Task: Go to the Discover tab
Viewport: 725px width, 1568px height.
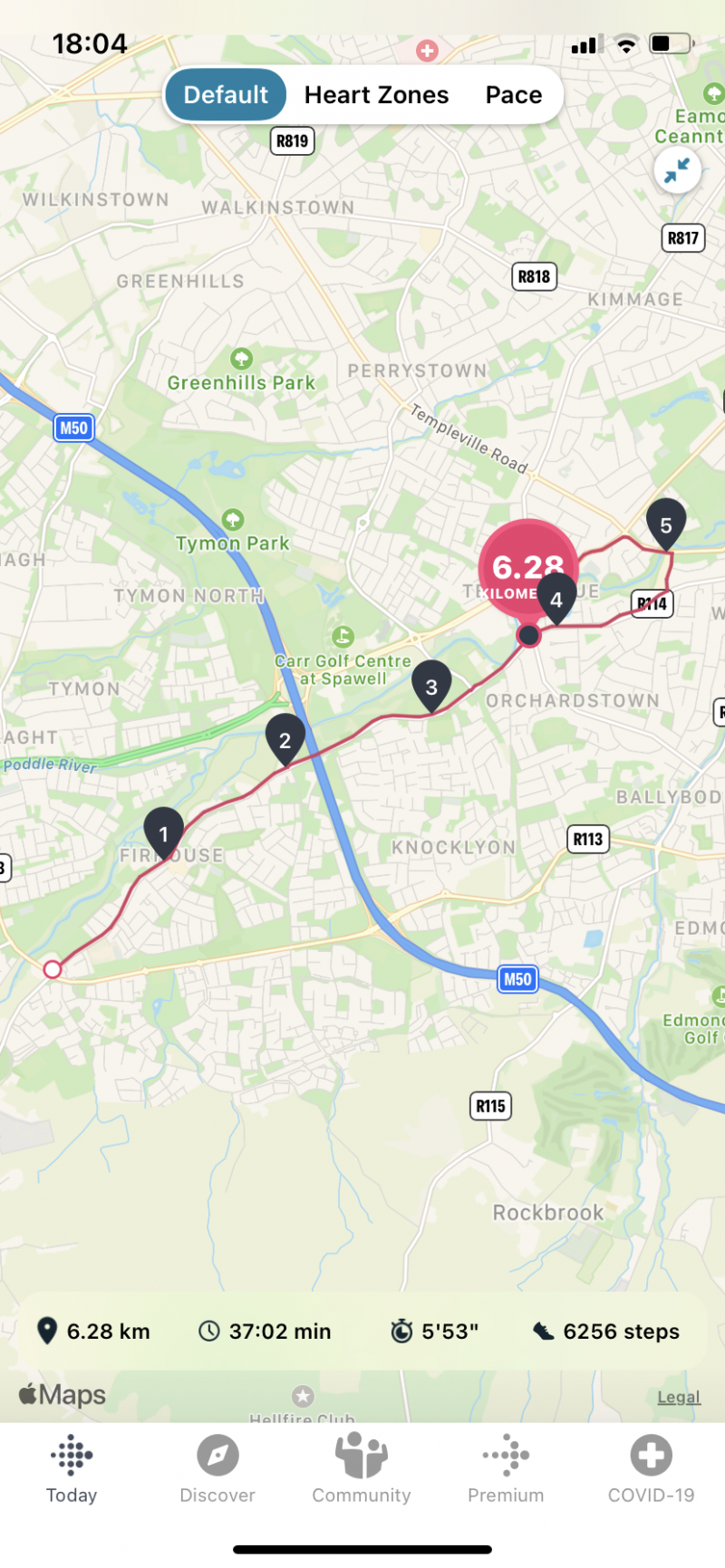Action: click(x=217, y=1468)
